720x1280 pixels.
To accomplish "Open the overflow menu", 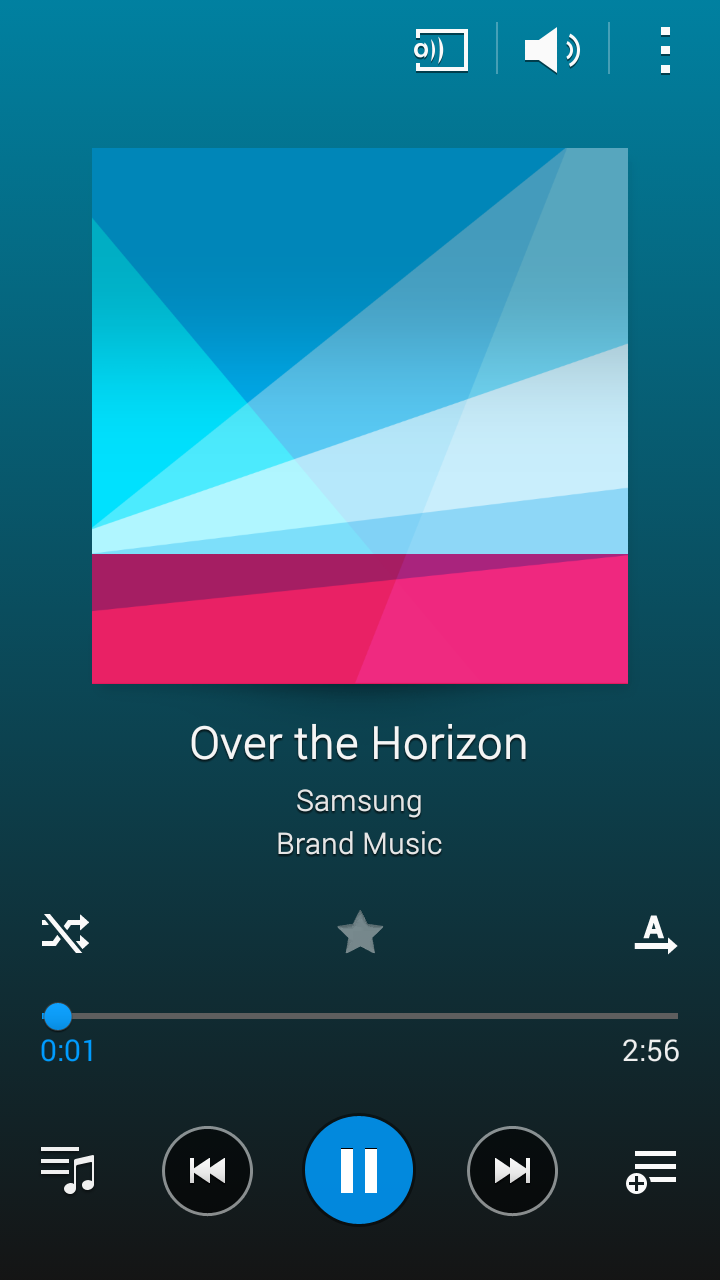I will (x=665, y=50).
